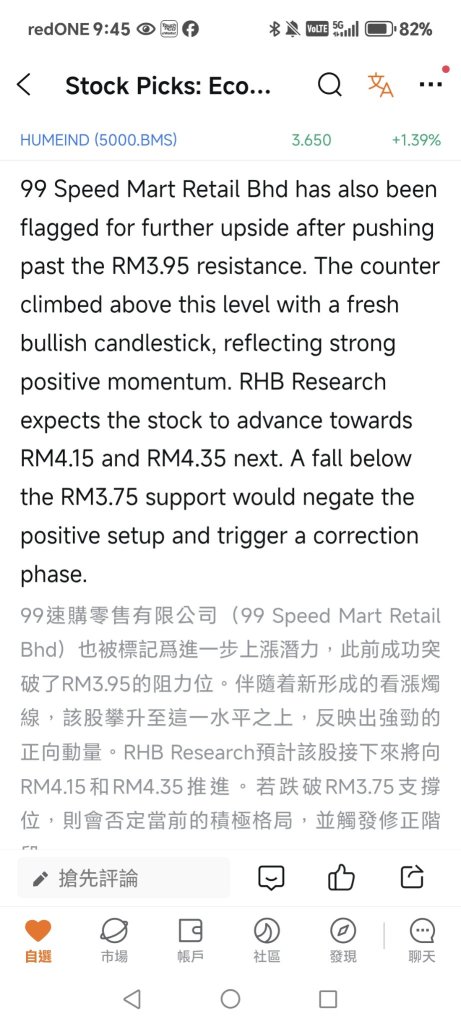Select the 發現 discover tab
Viewport: 461px width, 1024px height.
click(x=343, y=940)
